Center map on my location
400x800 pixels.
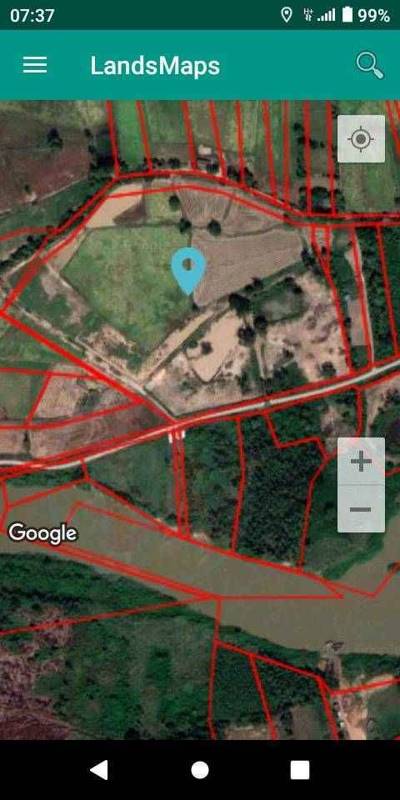click(x=361, y=139)
